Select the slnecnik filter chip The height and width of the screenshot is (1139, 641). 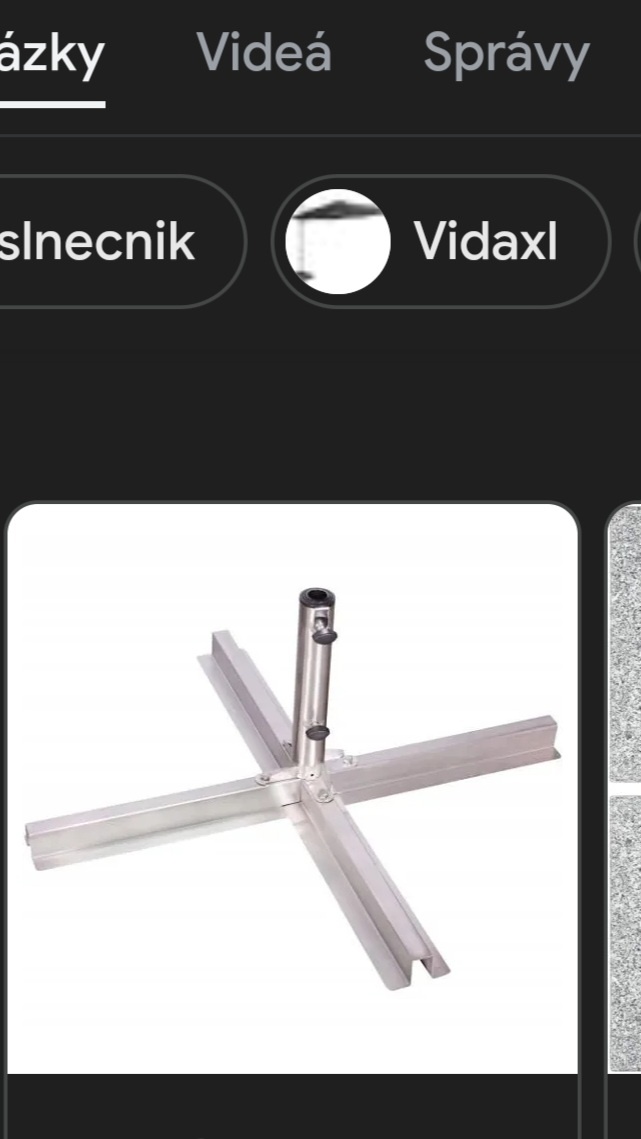tap(110, 241)
